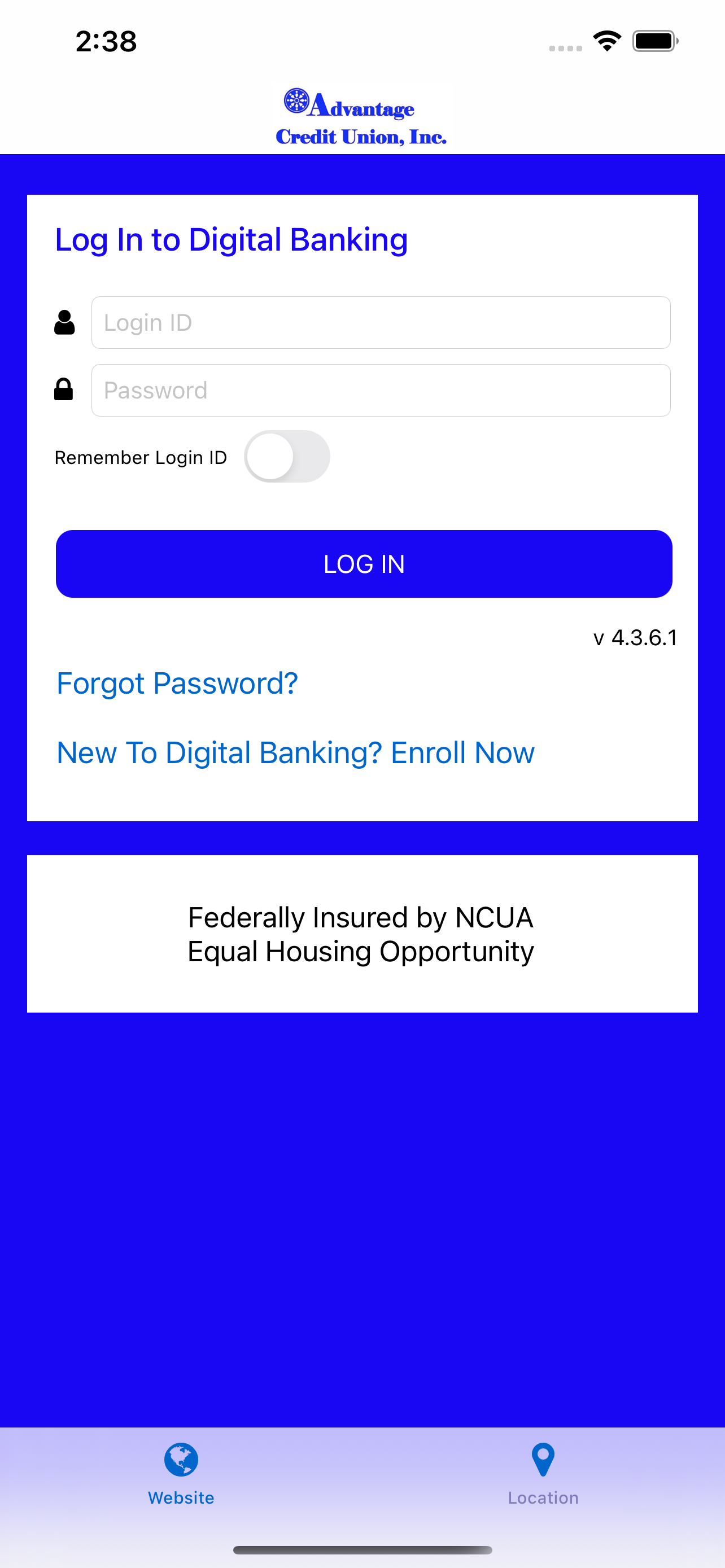Click the Login ID input field
The image size is (725, 1568).
381,323
